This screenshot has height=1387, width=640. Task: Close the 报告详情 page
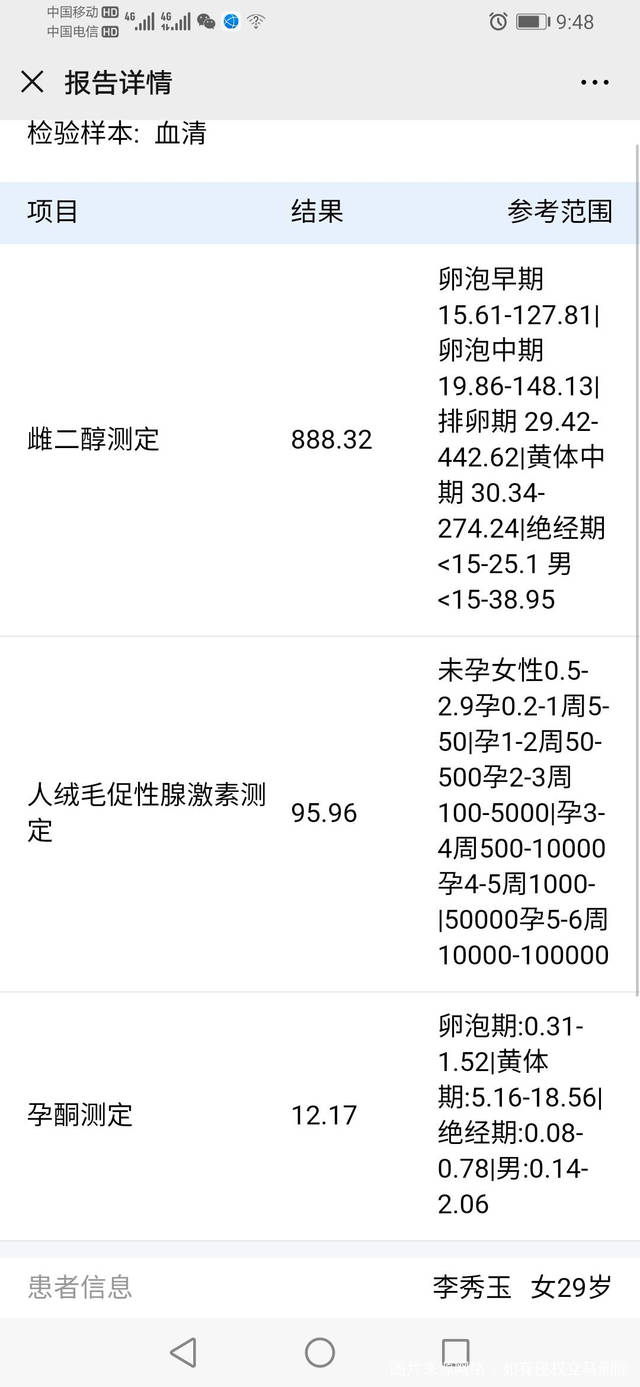click(x=32, y=82)
